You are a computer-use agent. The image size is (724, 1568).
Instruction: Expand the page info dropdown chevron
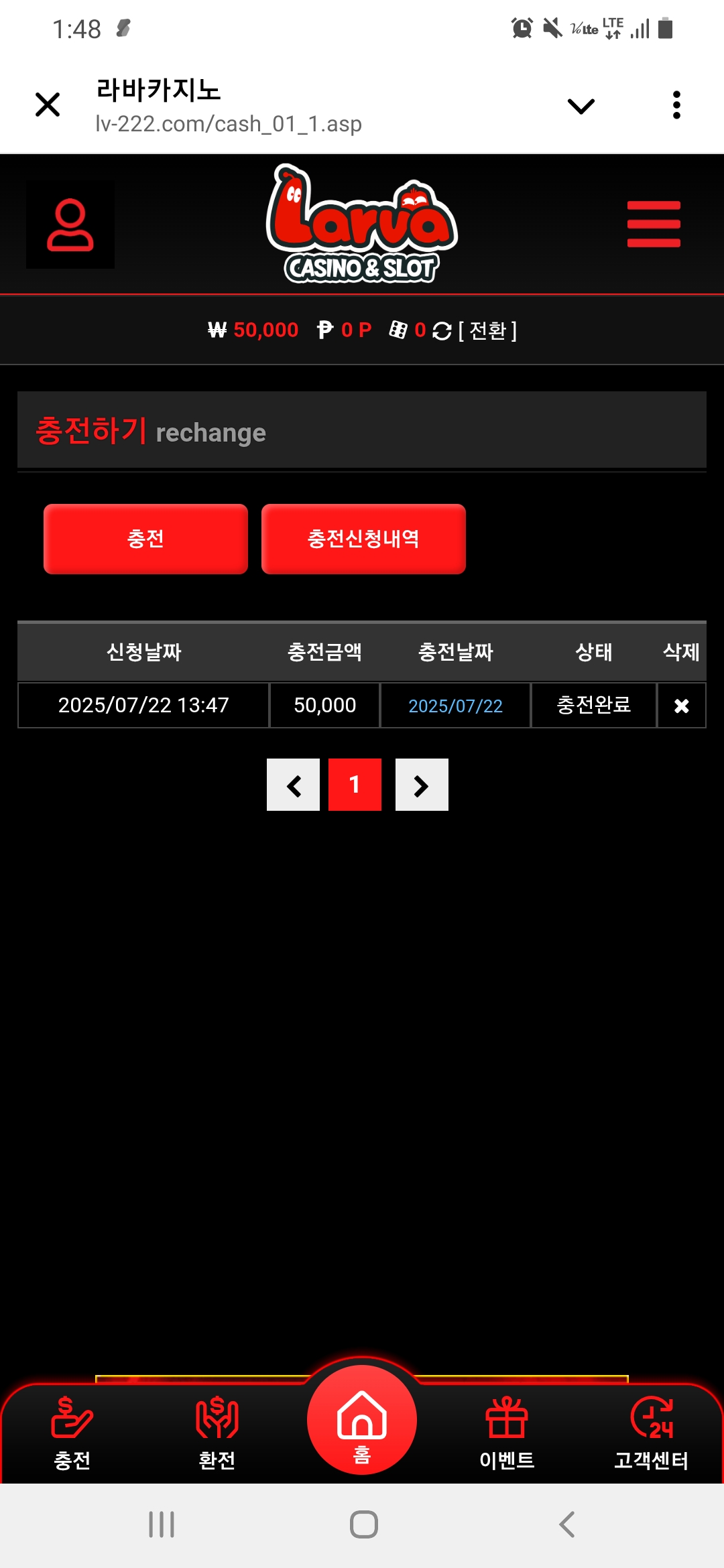click(581, 106)
